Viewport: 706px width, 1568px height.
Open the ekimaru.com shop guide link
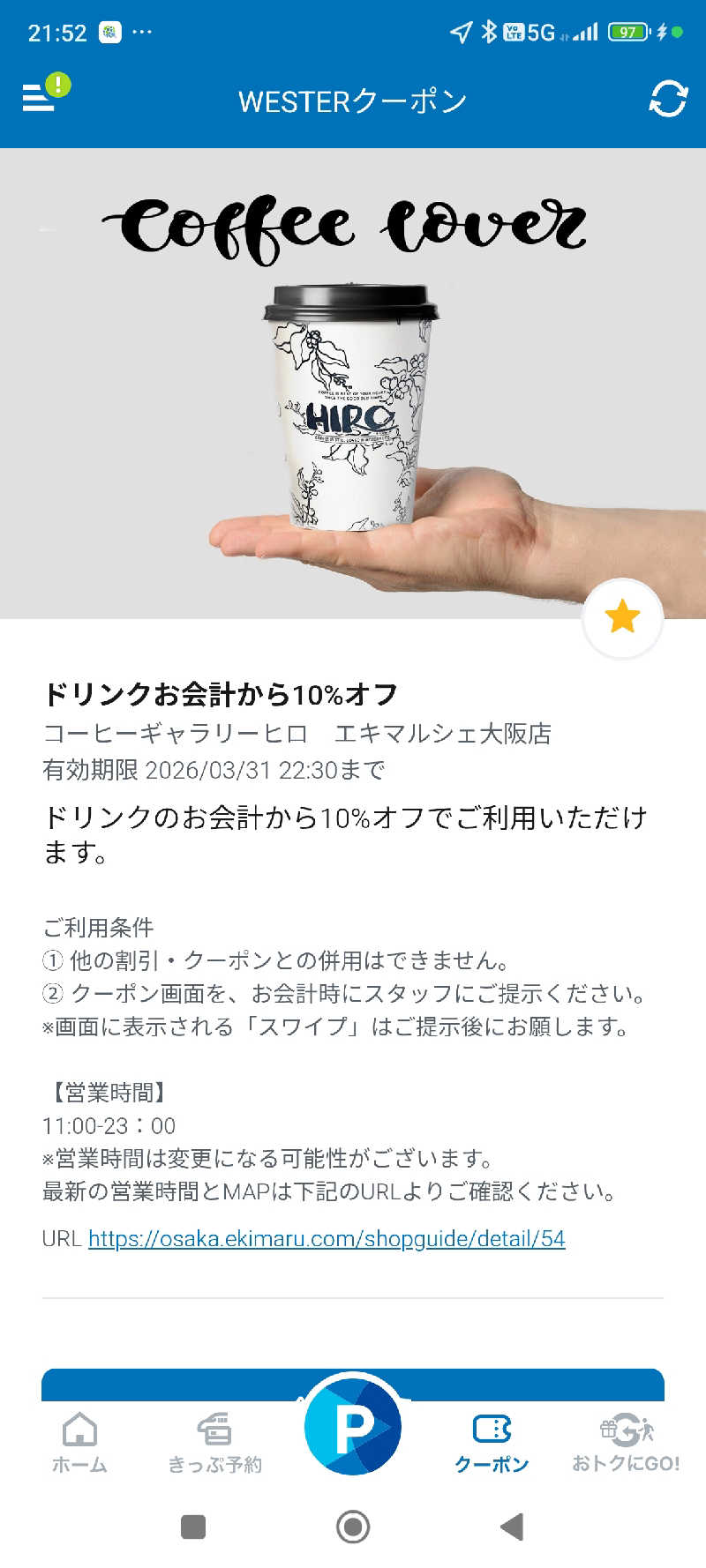tap(327, 1238)
